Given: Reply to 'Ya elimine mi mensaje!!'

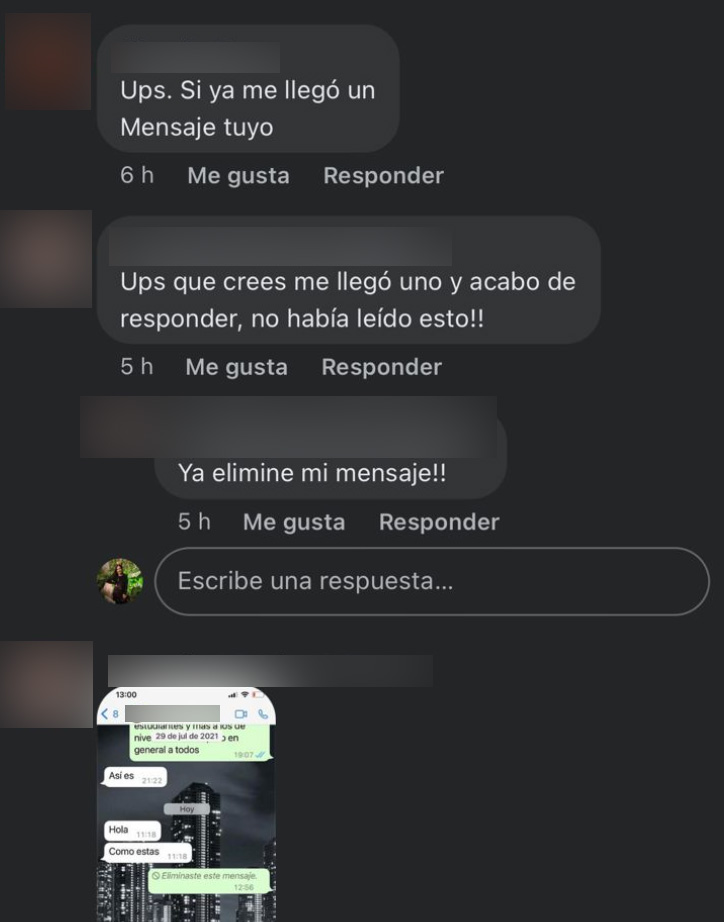Looking at the screenshot, I should coord(438,522).
